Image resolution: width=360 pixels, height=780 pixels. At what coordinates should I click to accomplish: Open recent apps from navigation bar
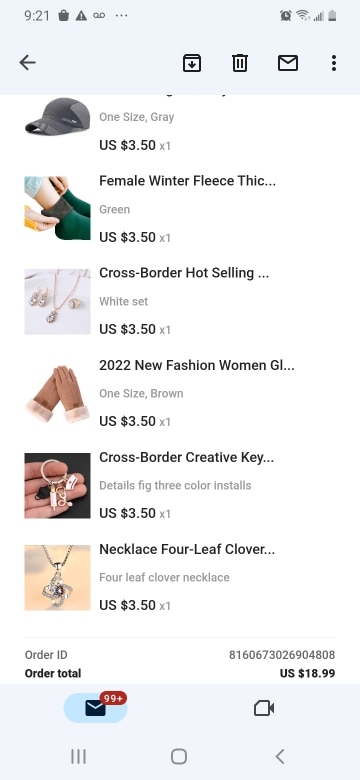79,757
